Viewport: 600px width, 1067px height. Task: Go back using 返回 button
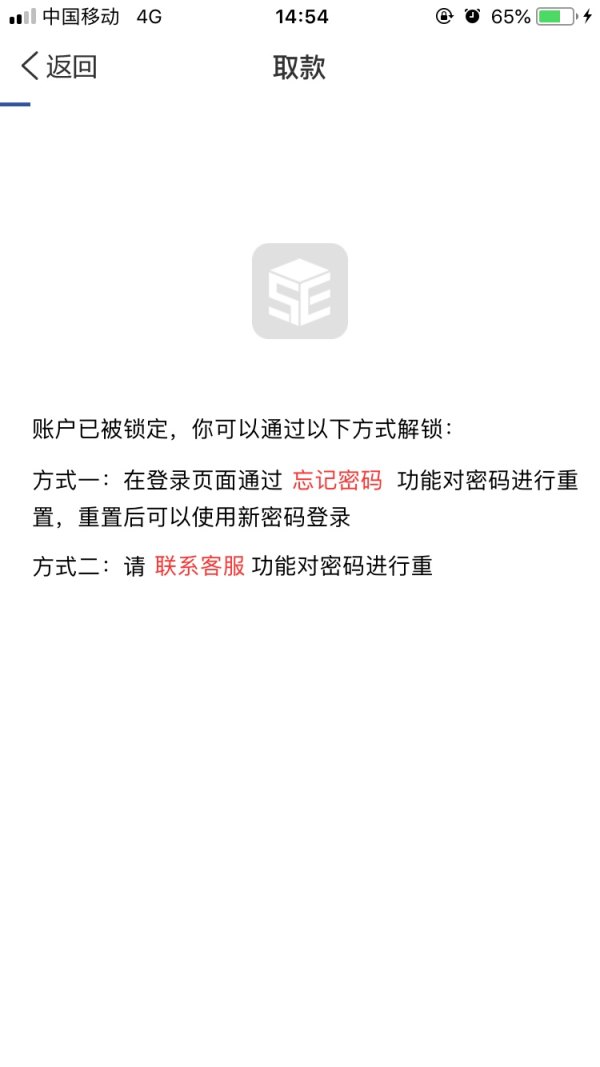(x=58, y=67)
